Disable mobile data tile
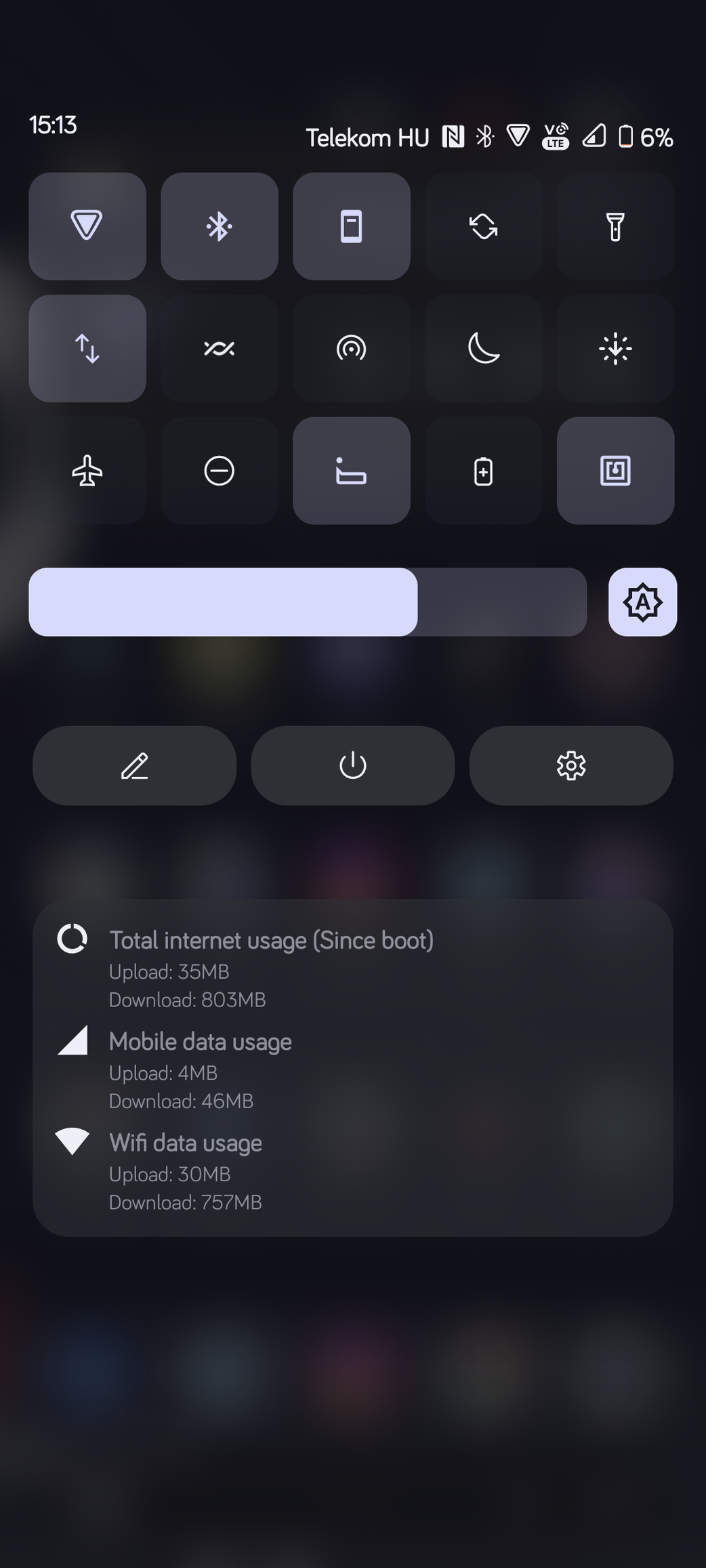Viewport: 706px width, 1568px height. (87, 349)
